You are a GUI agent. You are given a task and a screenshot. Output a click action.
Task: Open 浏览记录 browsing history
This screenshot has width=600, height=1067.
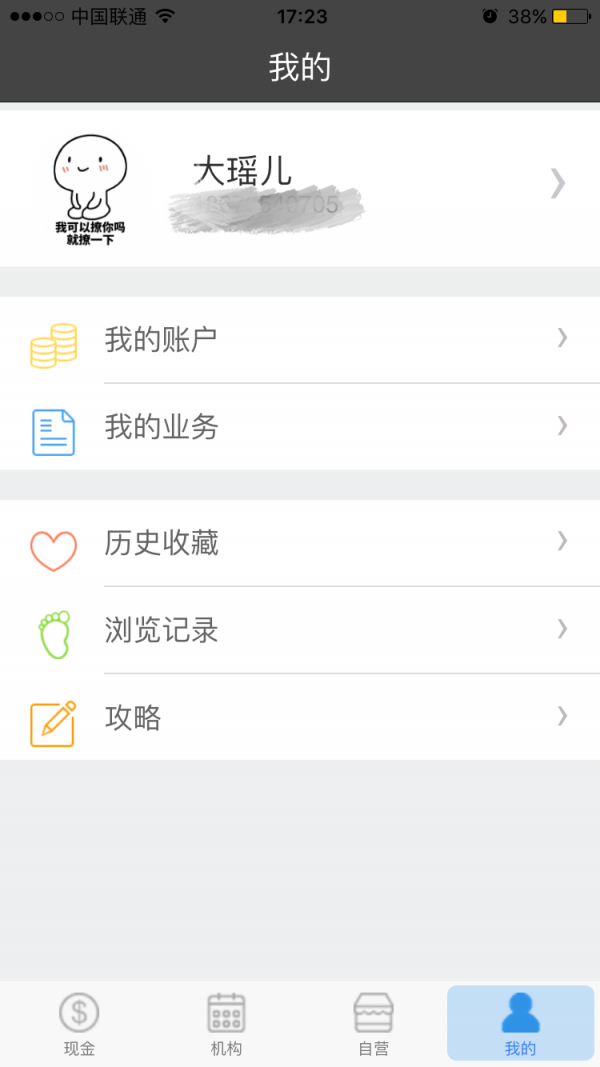pyautogui.click(x=300, y=630)
